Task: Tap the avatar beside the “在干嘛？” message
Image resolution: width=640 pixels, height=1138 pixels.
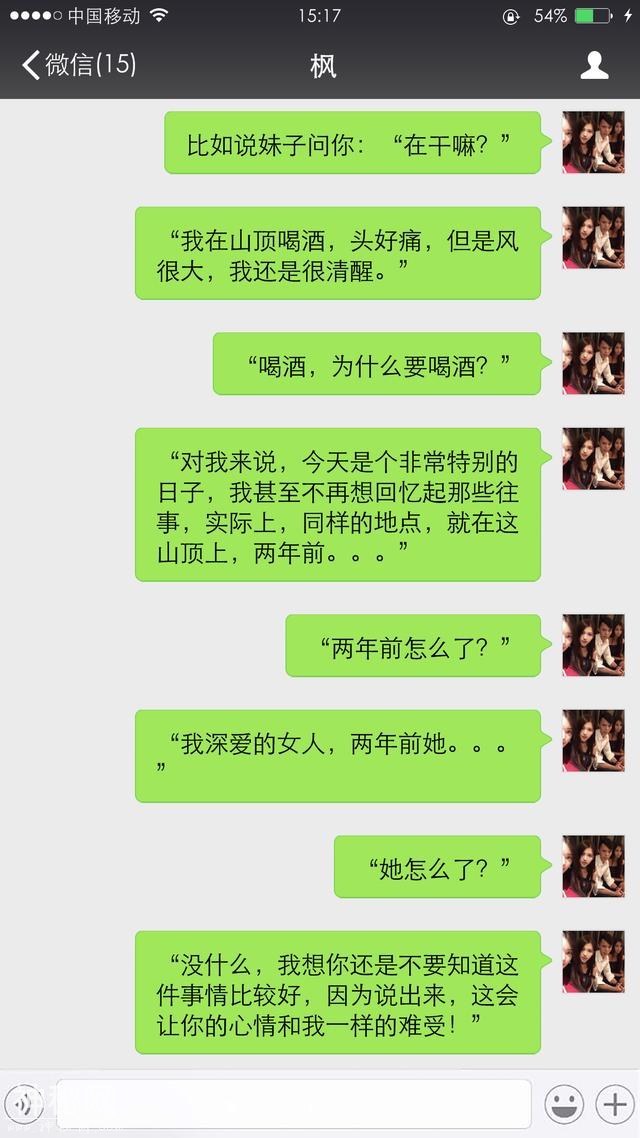Action: pyautogui.click(x=593, y=142)
